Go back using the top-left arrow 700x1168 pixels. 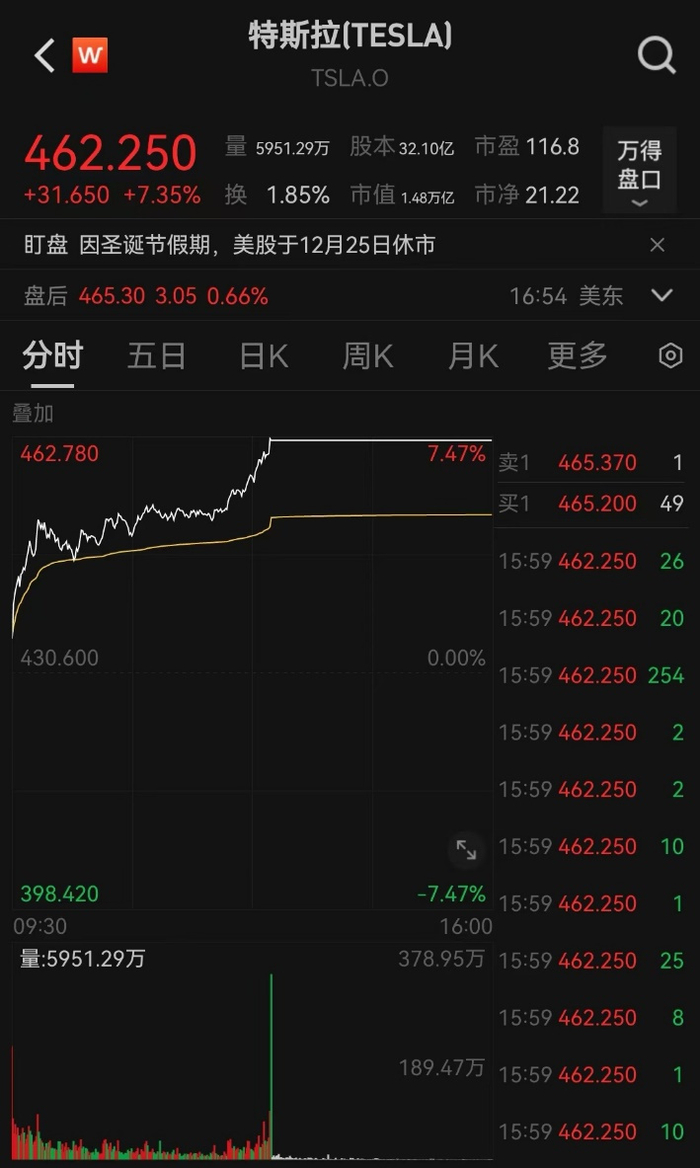(44, 56)
